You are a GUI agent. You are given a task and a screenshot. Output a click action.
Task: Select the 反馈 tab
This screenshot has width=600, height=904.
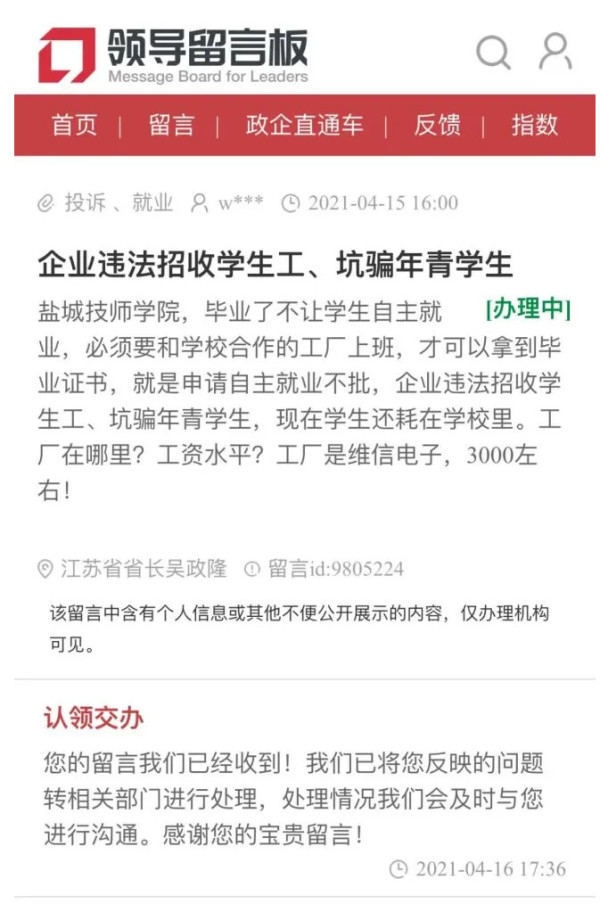tap(437, 126)
